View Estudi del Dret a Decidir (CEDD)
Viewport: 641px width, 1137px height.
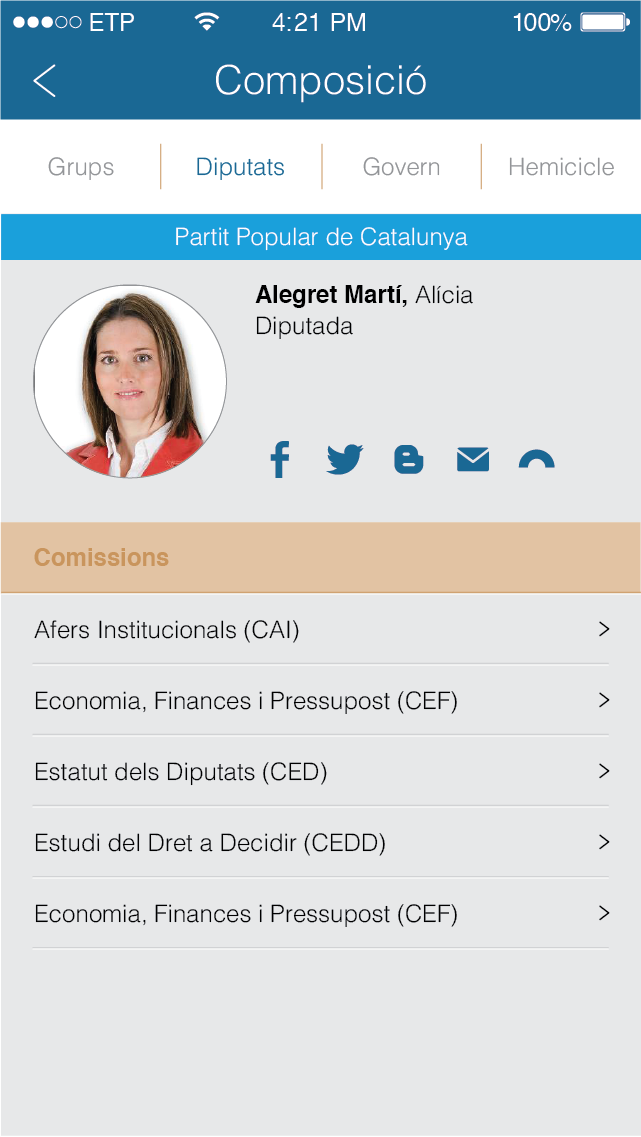[x=320, y=843]
